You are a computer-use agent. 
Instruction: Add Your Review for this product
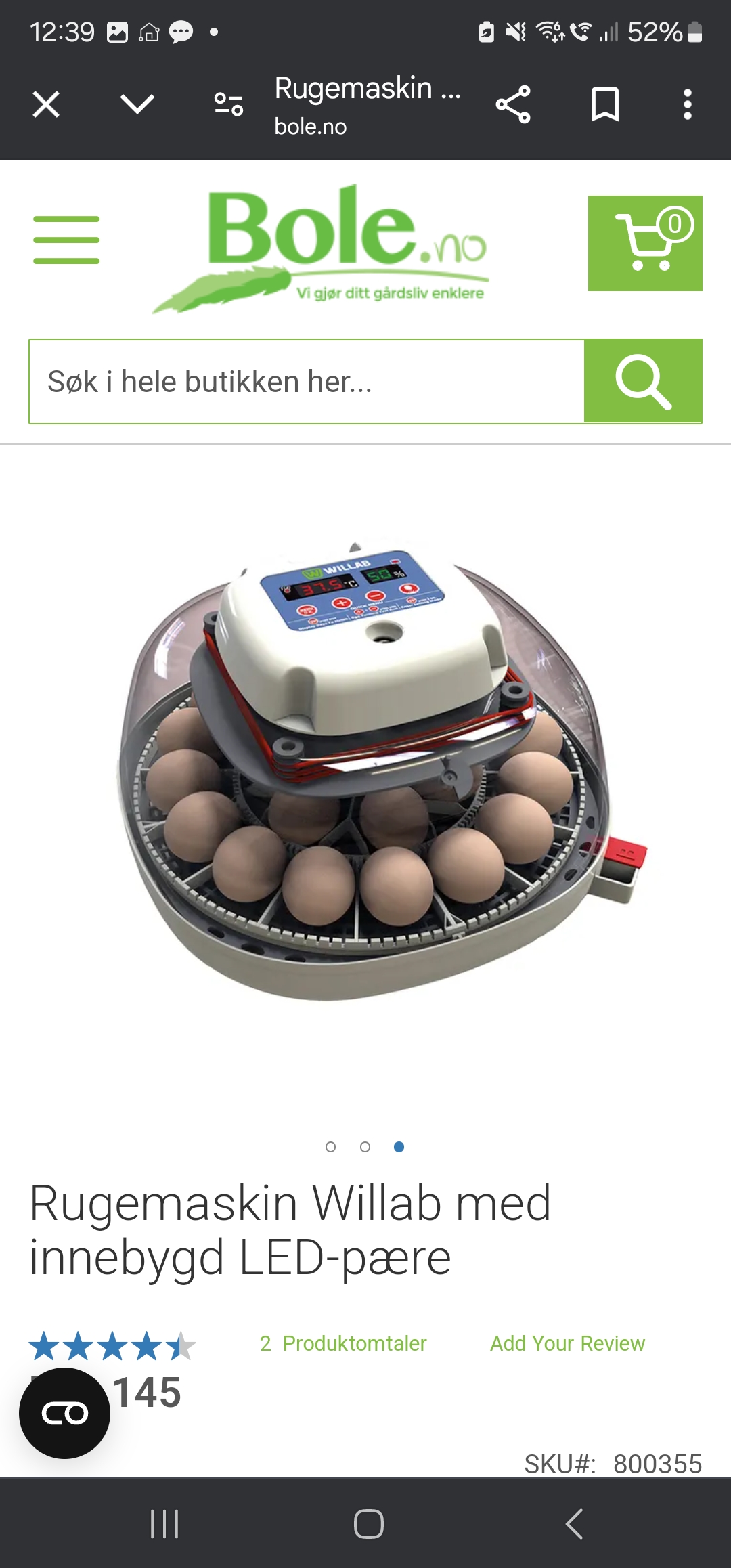tap(567, 1343)
